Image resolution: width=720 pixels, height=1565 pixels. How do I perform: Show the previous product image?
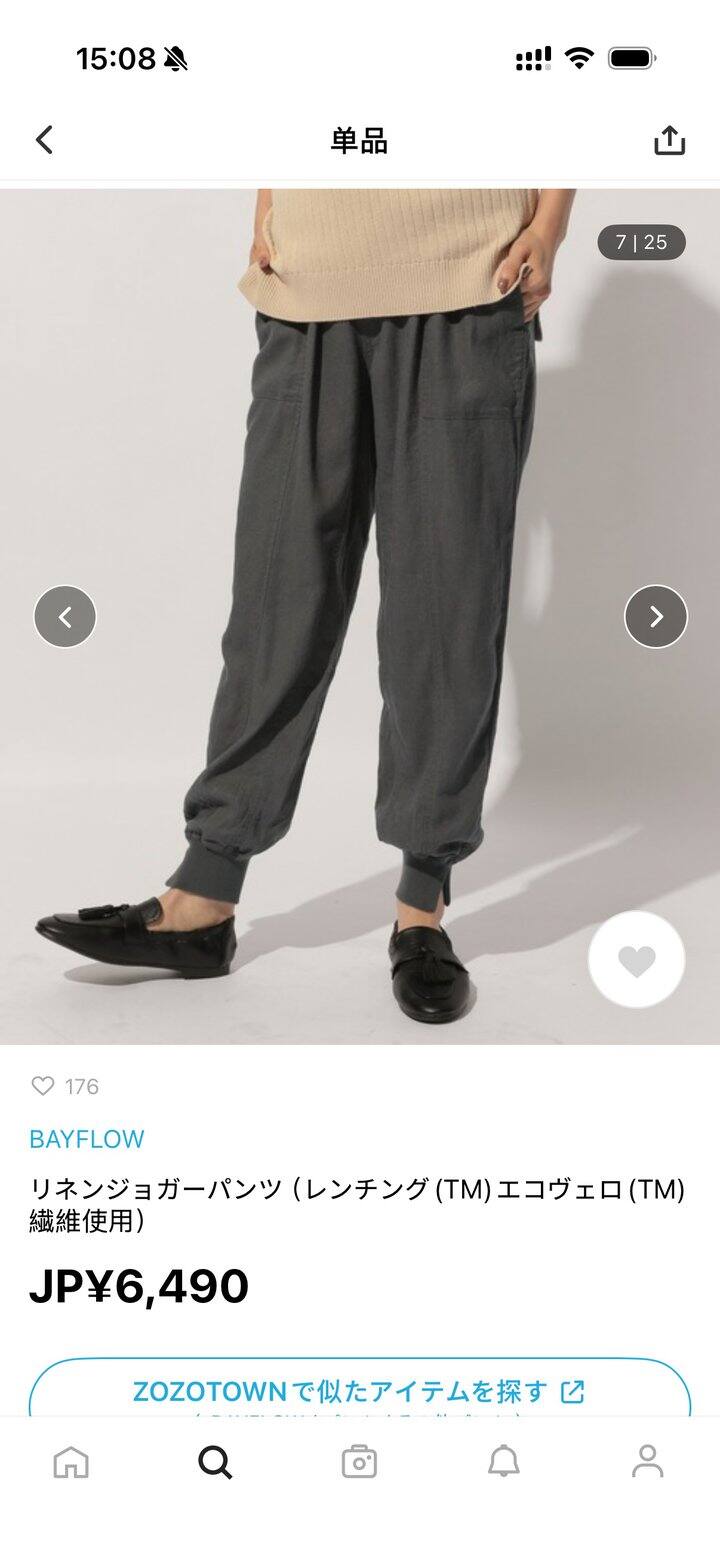coord(65,617)
